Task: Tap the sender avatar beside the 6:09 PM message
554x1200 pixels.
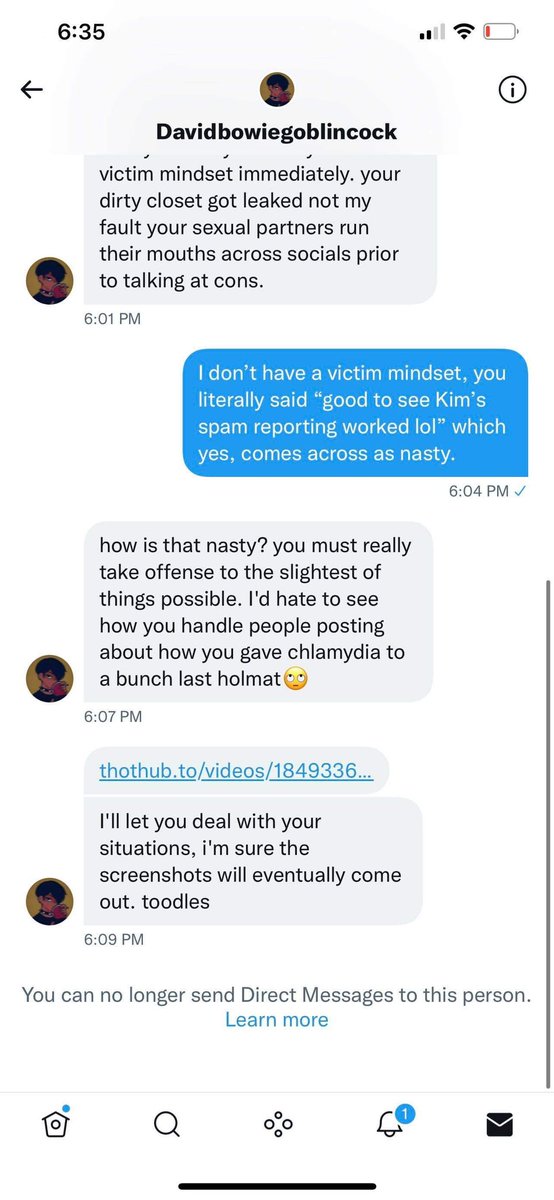Action: point(49,901)
